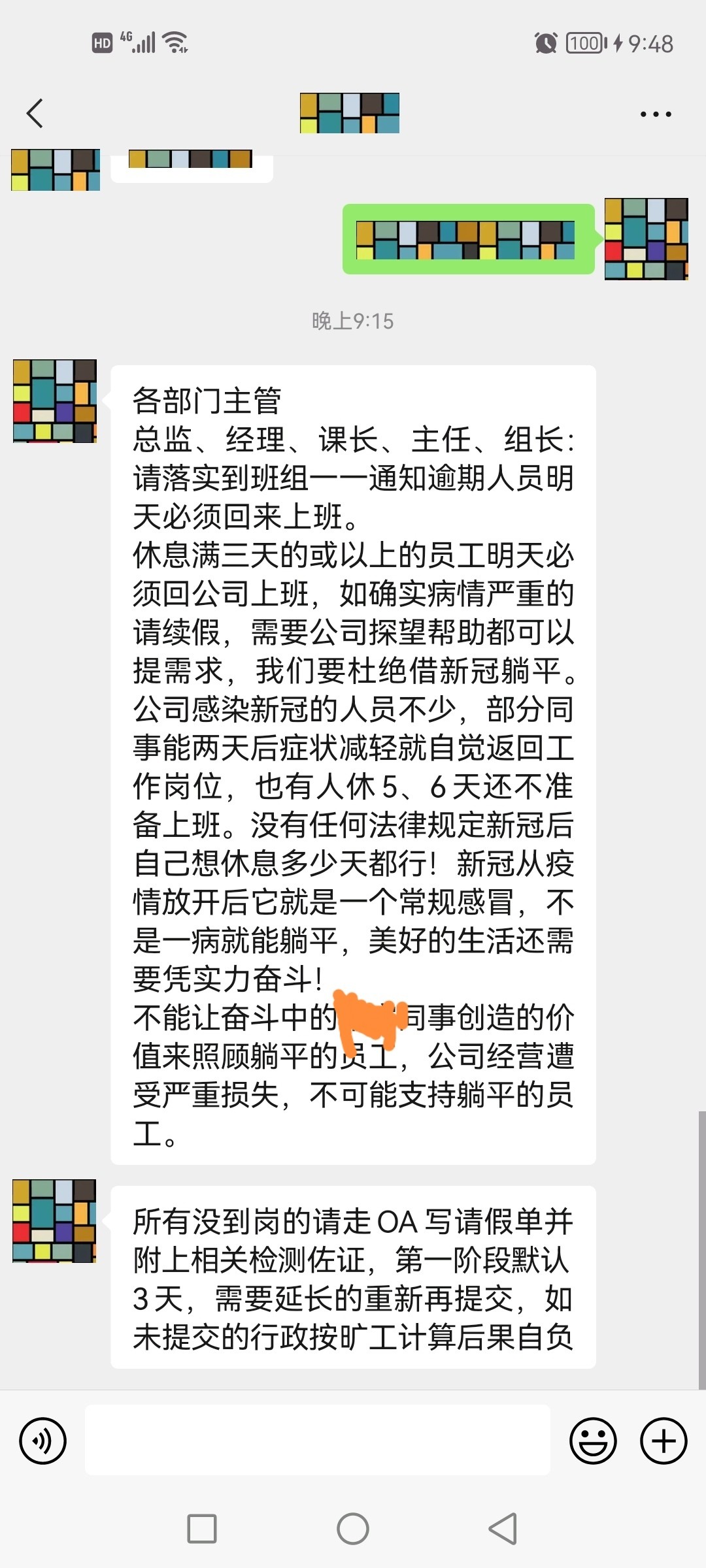Tap the system home button
706x1568 pixels.
tap(353, 1529)
